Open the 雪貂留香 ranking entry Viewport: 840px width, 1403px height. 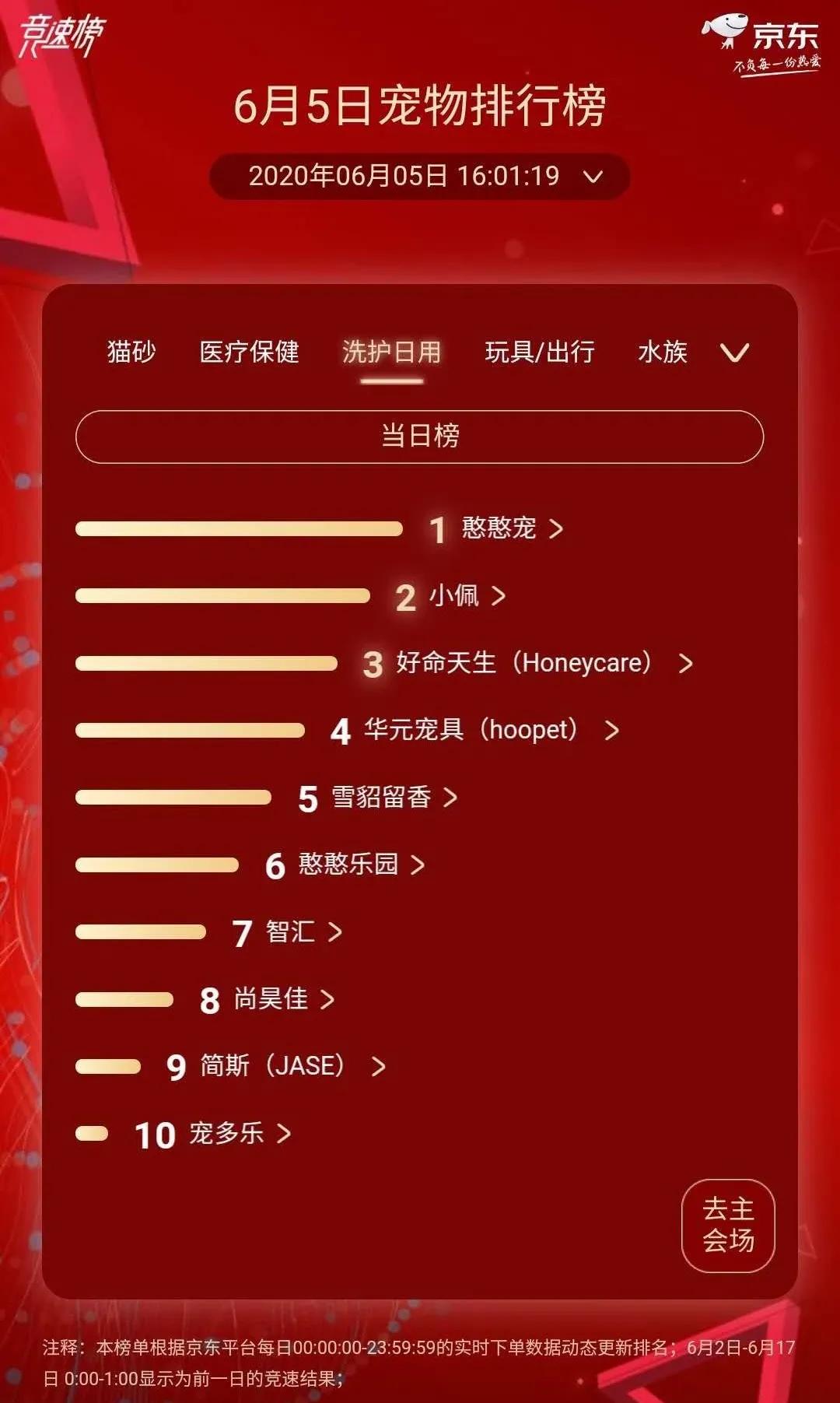(382, 798)
